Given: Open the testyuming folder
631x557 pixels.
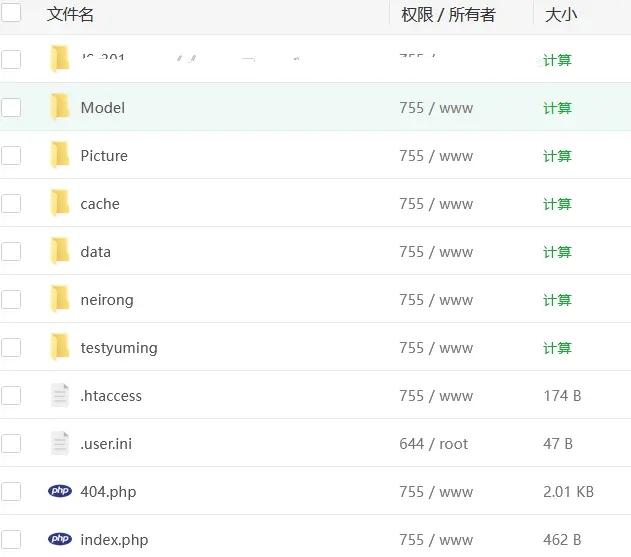Looking at the screenshot, I should pyautogui.click(x=118, y=348).
